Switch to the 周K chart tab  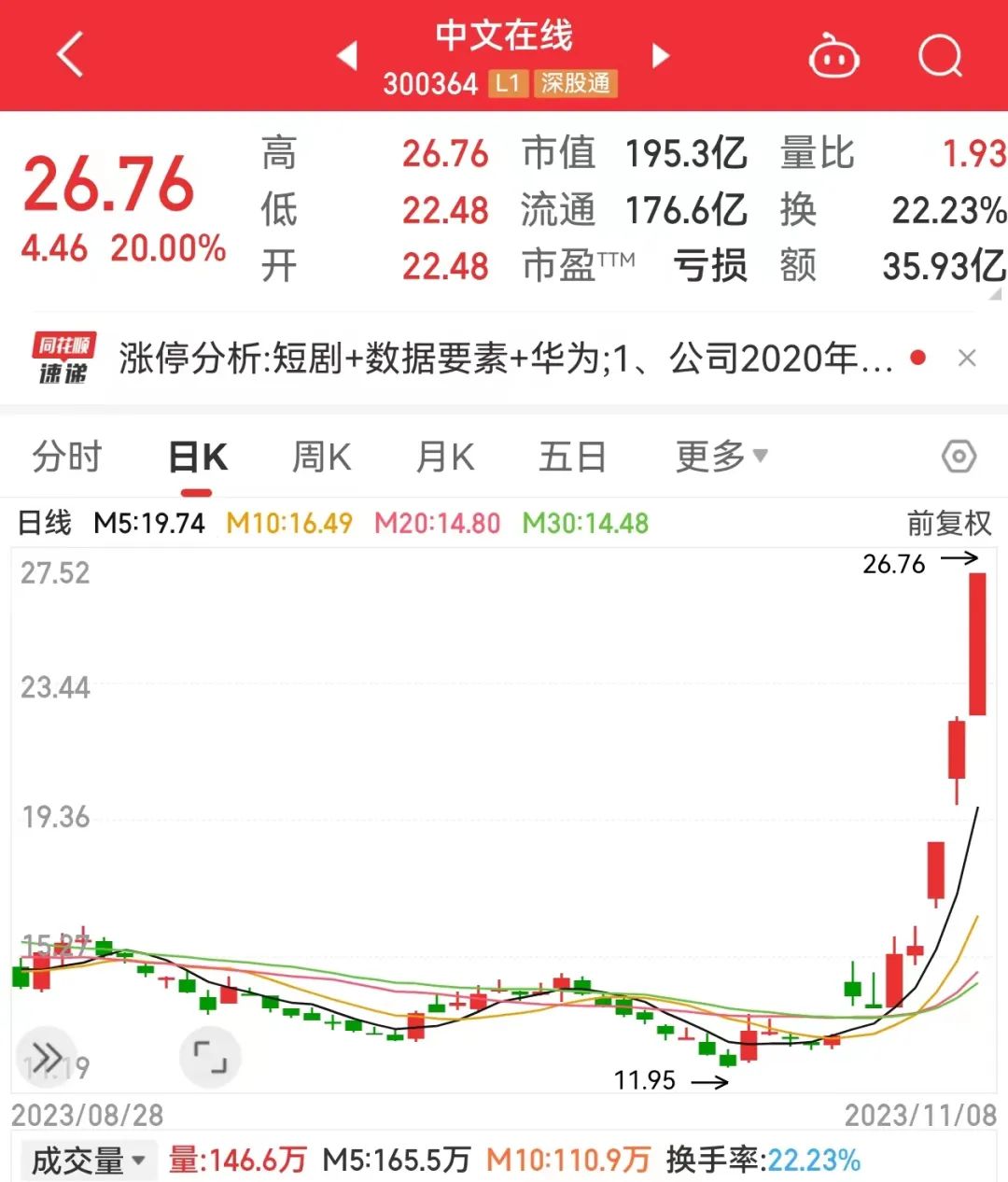click(x=321, y=457)
